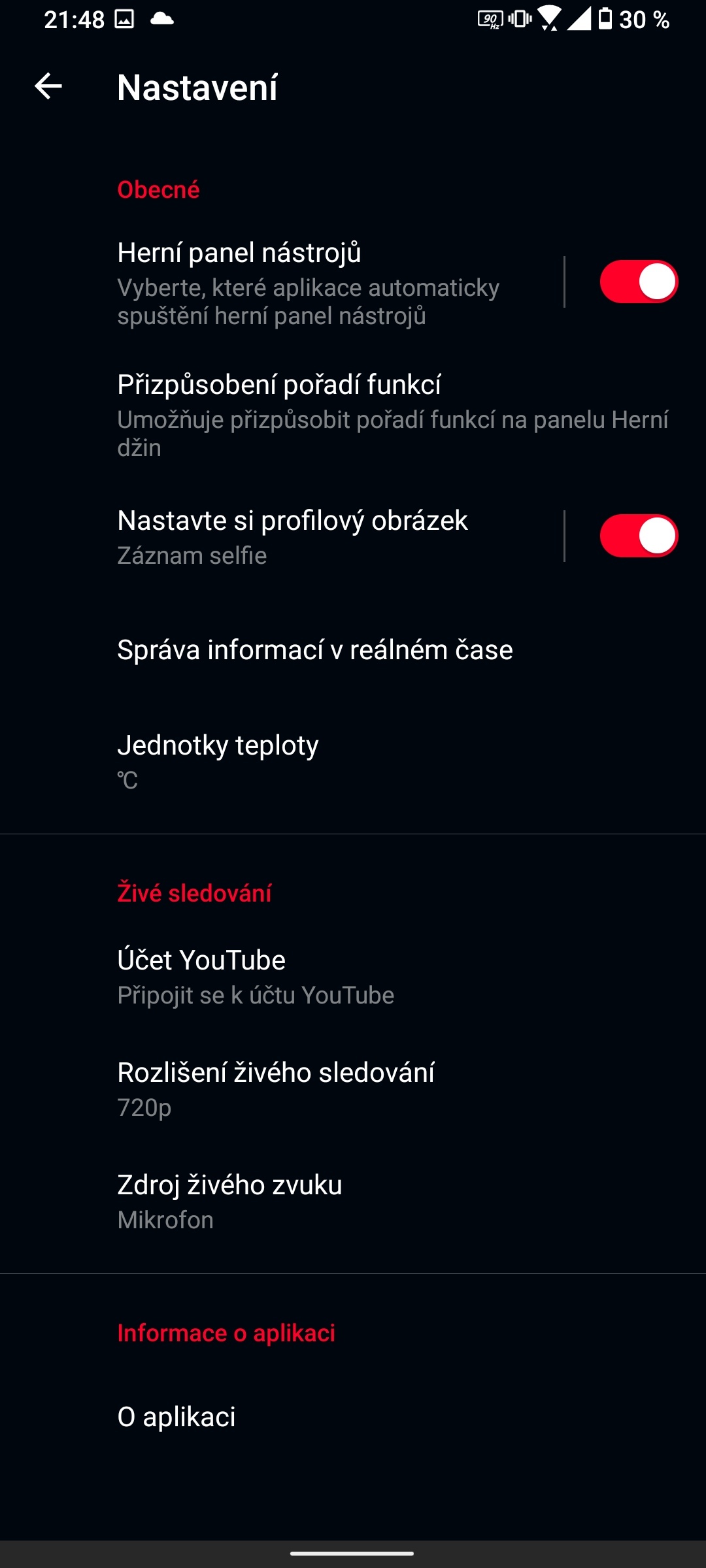Tap the battery icon in the status bar

click(x=605, y=20)
